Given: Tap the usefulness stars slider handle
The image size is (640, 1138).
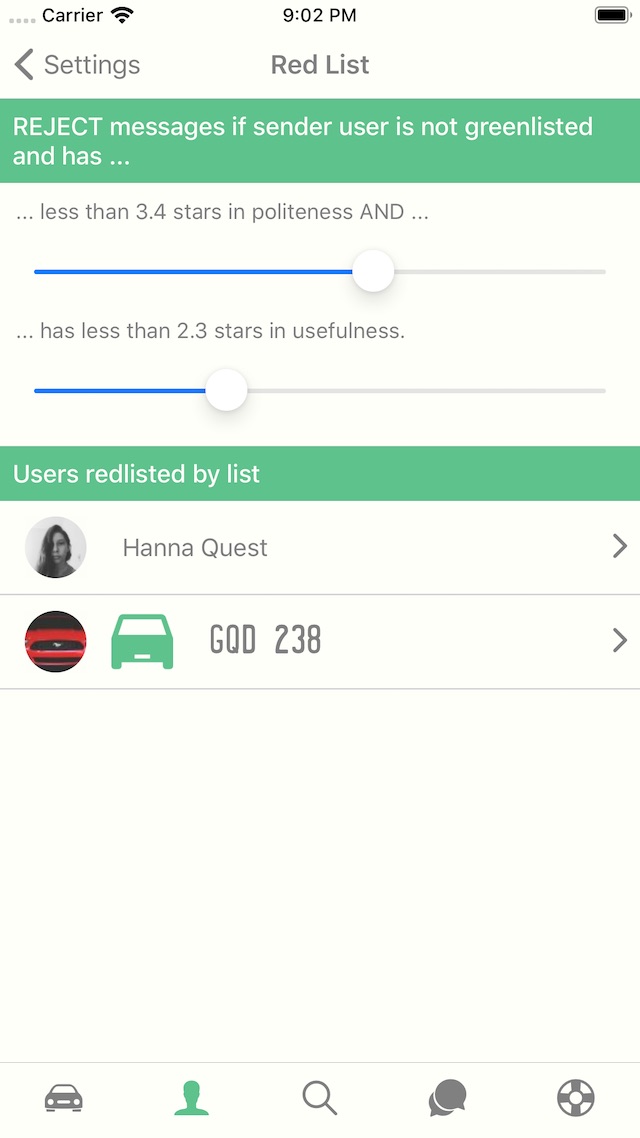Looking at the screenshot, I should 226,390.
